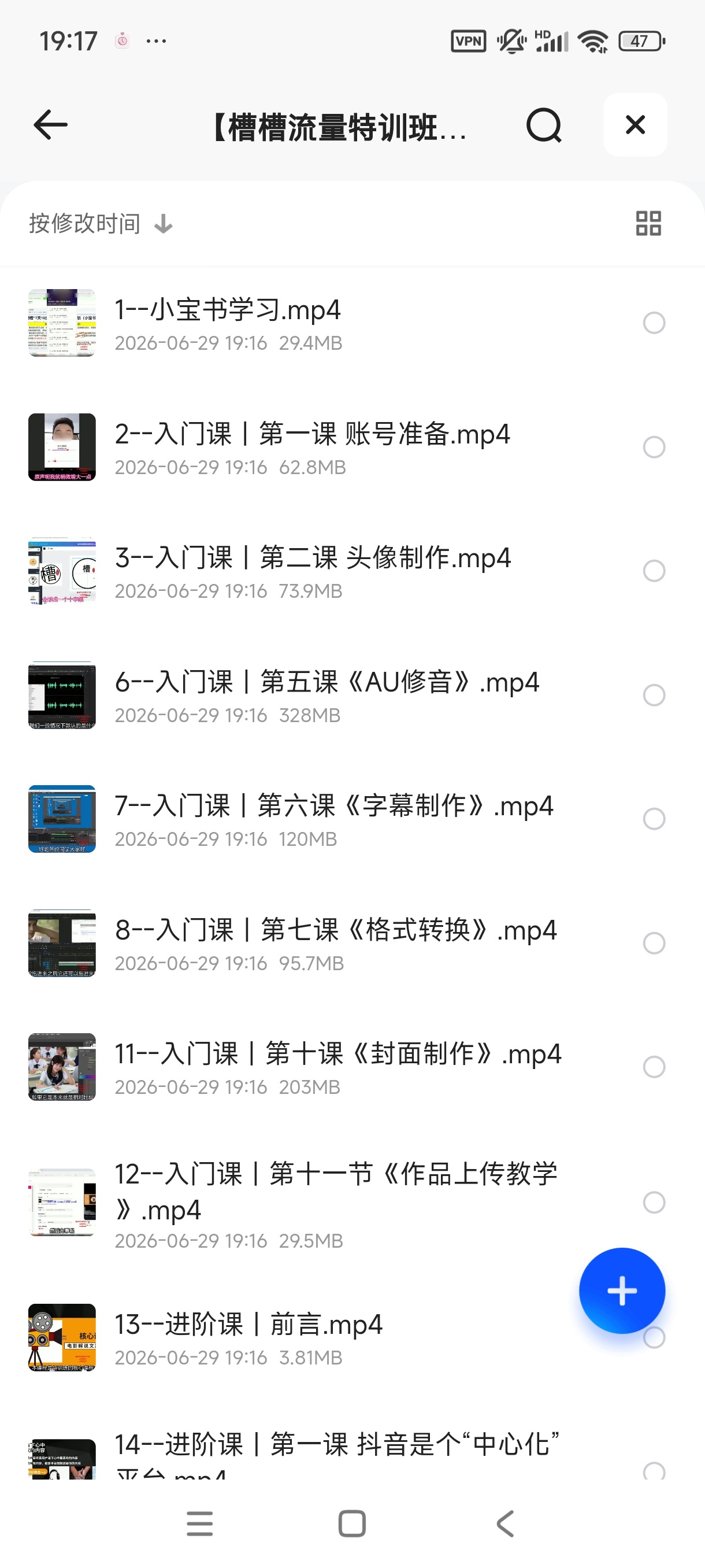This screenshot has height=1568, width=705.
Task: Select the 1--小宝书学习.mp4 circle
Action: point(654,323)
